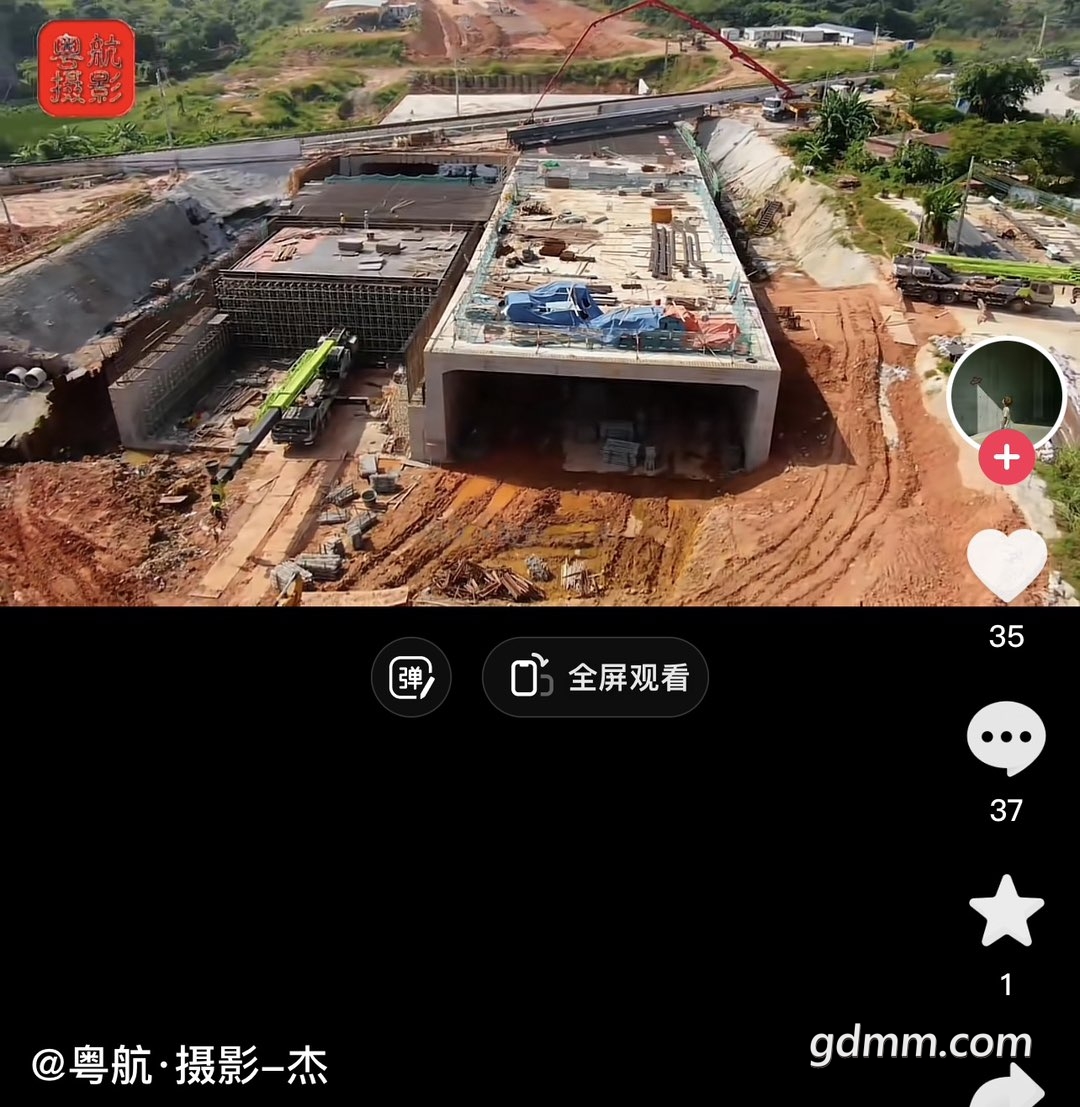The width and height of the screenshot is (1080, 1107).
Task: Tap 全屏观看 to watch fullscreen
Action: pyautogui.click(x=595, y=678)
